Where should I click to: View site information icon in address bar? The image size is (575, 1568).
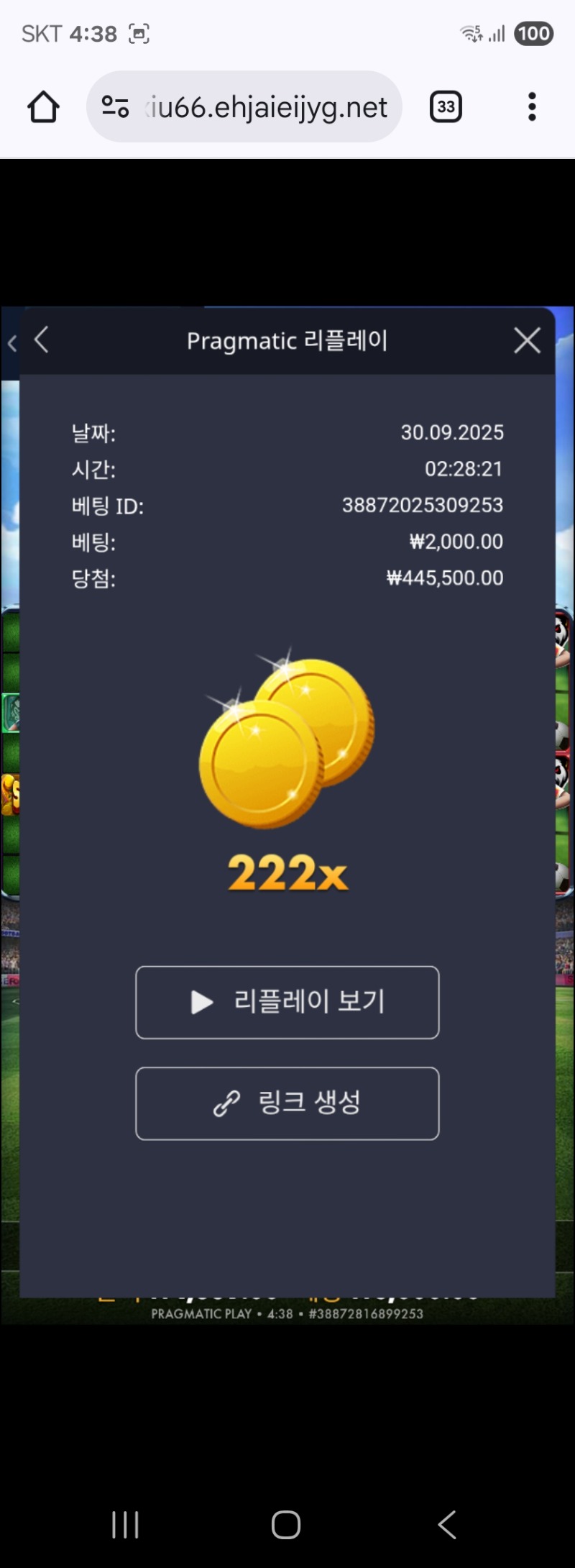[x=115, y=107]
